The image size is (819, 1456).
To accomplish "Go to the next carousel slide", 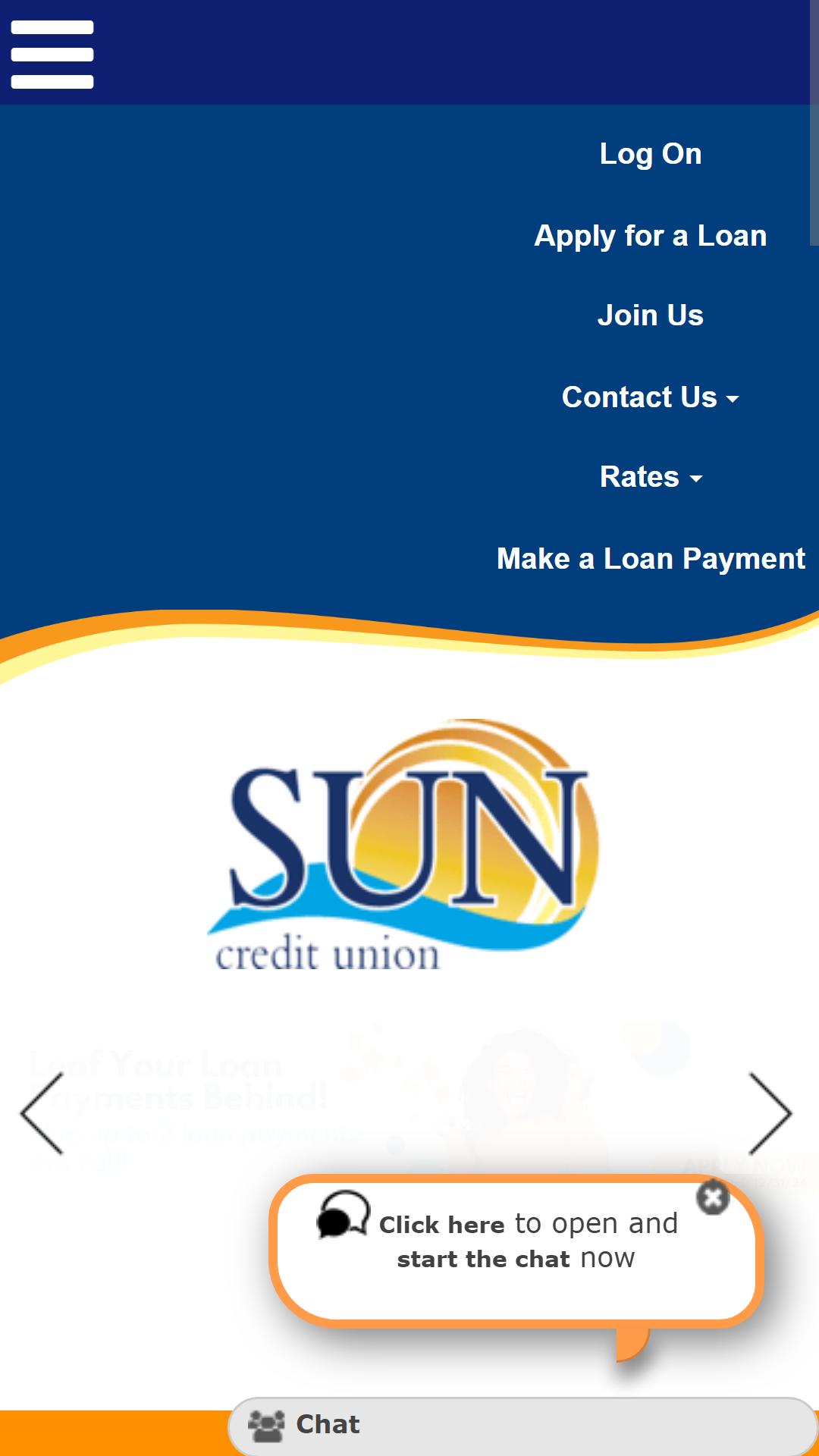I will pos(770,1114).
